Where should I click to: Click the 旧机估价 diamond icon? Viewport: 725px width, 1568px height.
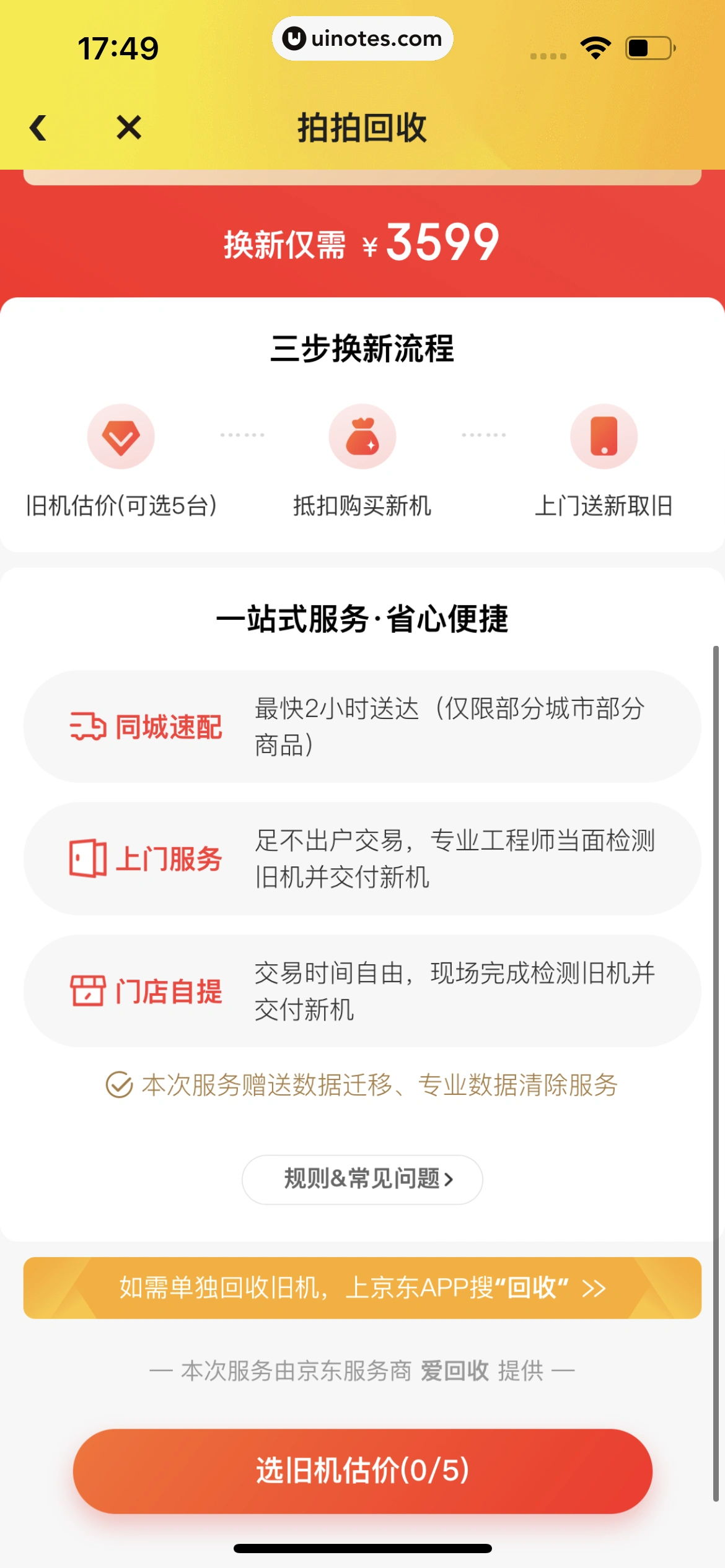(121, 436)
